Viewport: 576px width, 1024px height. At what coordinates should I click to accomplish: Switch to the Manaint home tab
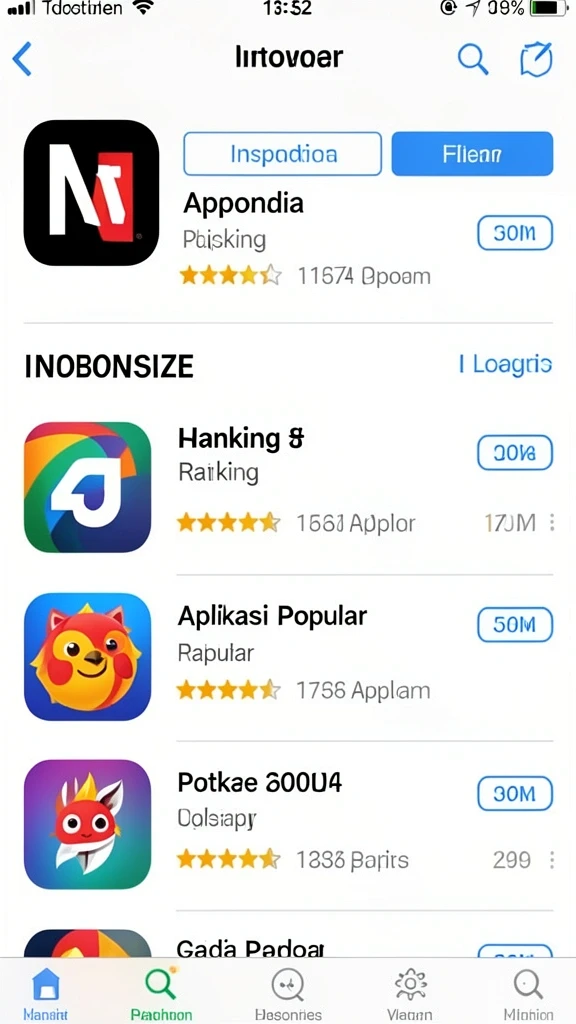tap(45, 993)
